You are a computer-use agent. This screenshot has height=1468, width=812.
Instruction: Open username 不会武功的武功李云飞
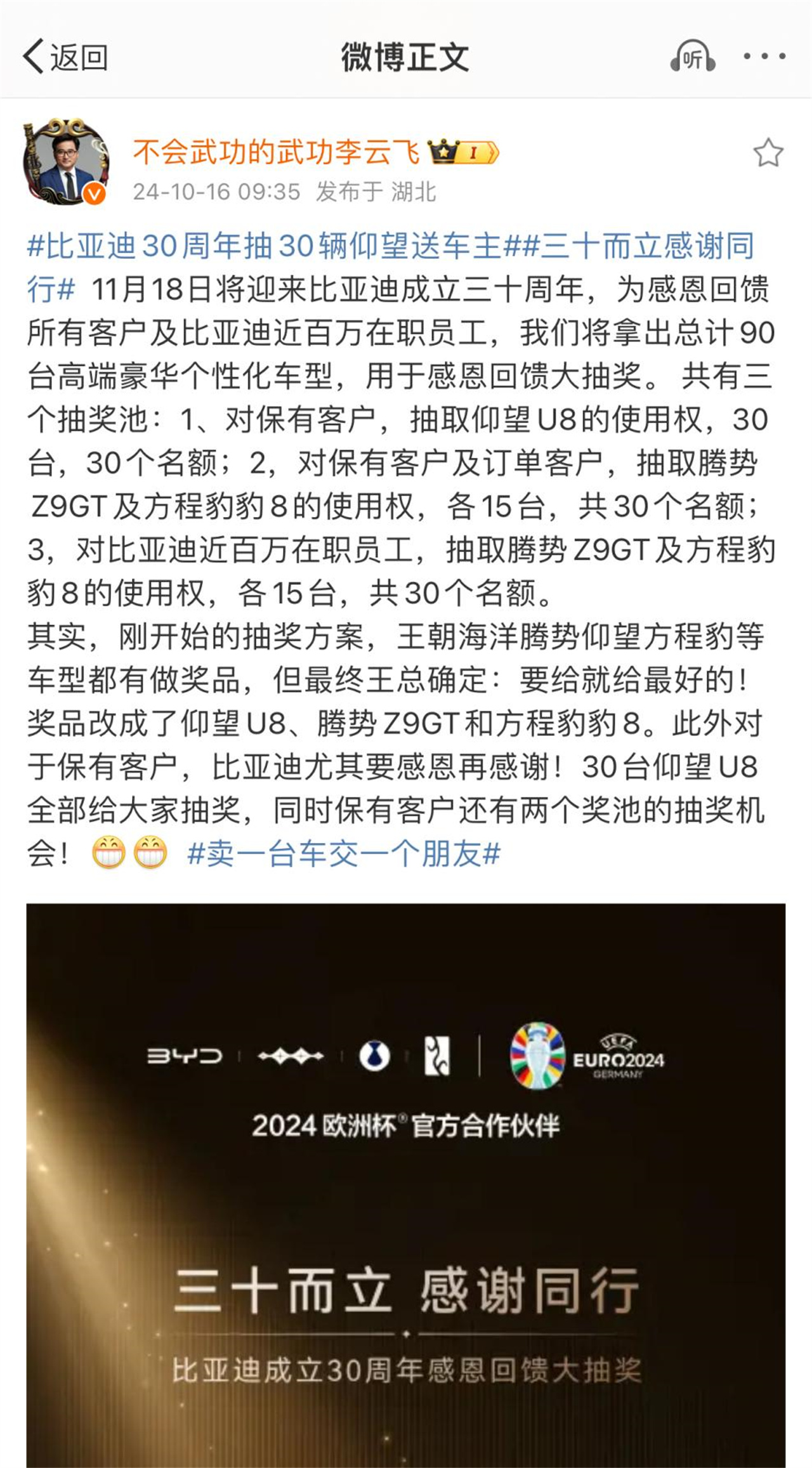277,152
